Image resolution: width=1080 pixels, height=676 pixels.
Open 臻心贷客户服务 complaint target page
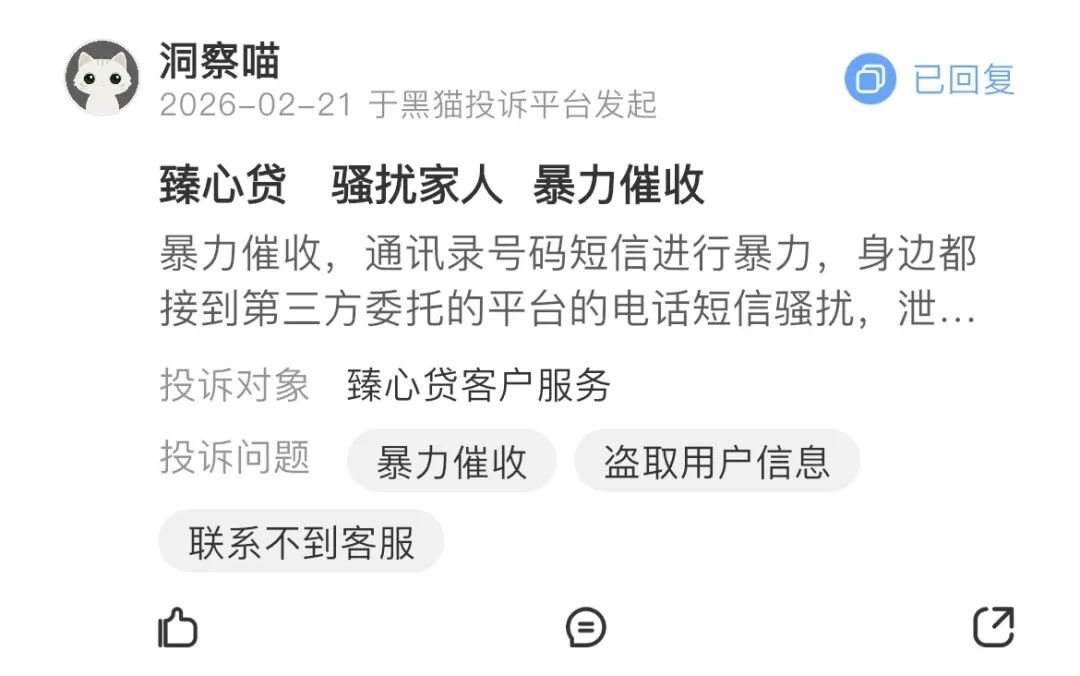point(478,385)
